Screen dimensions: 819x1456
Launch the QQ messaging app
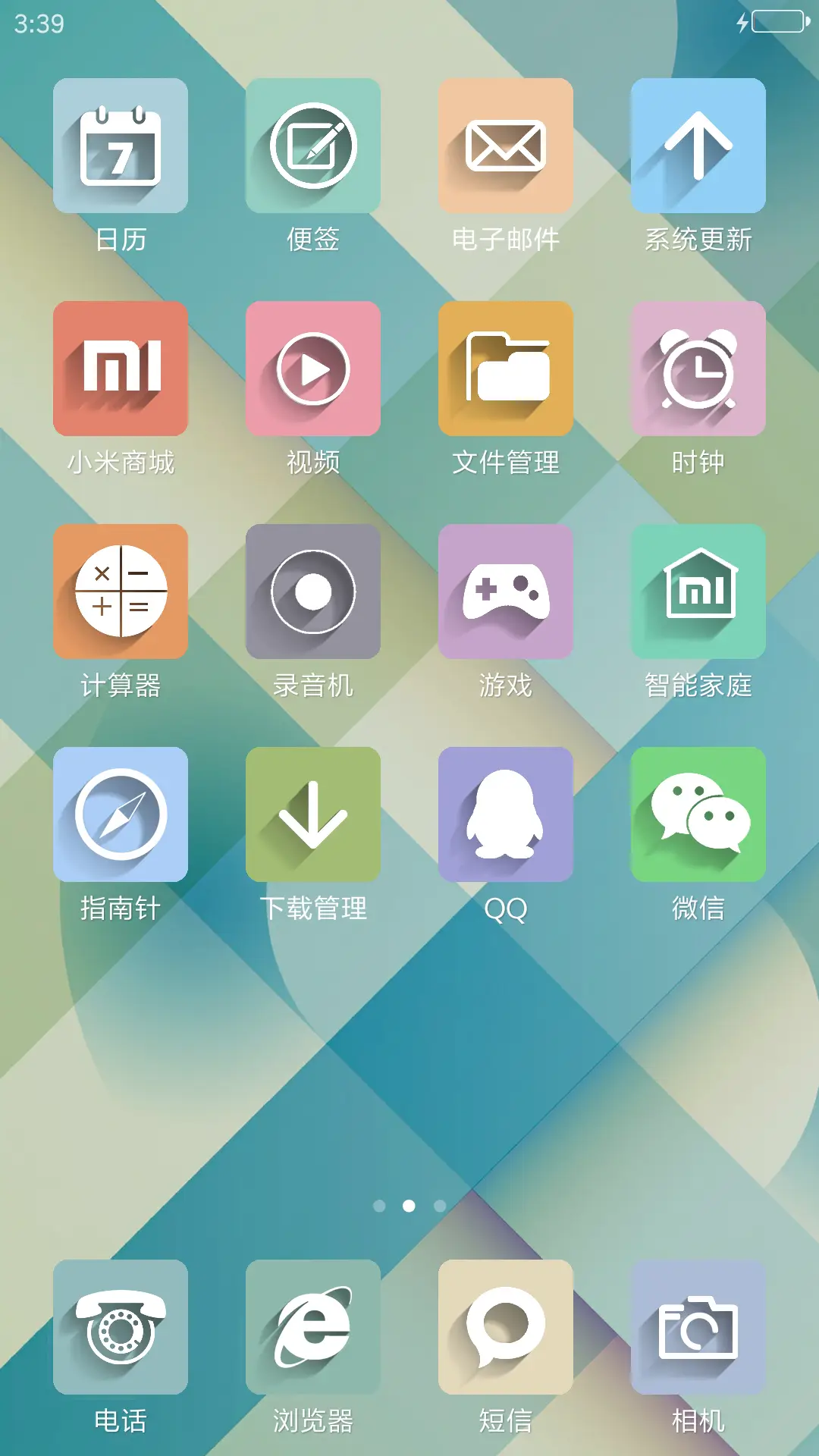[505, 814]
